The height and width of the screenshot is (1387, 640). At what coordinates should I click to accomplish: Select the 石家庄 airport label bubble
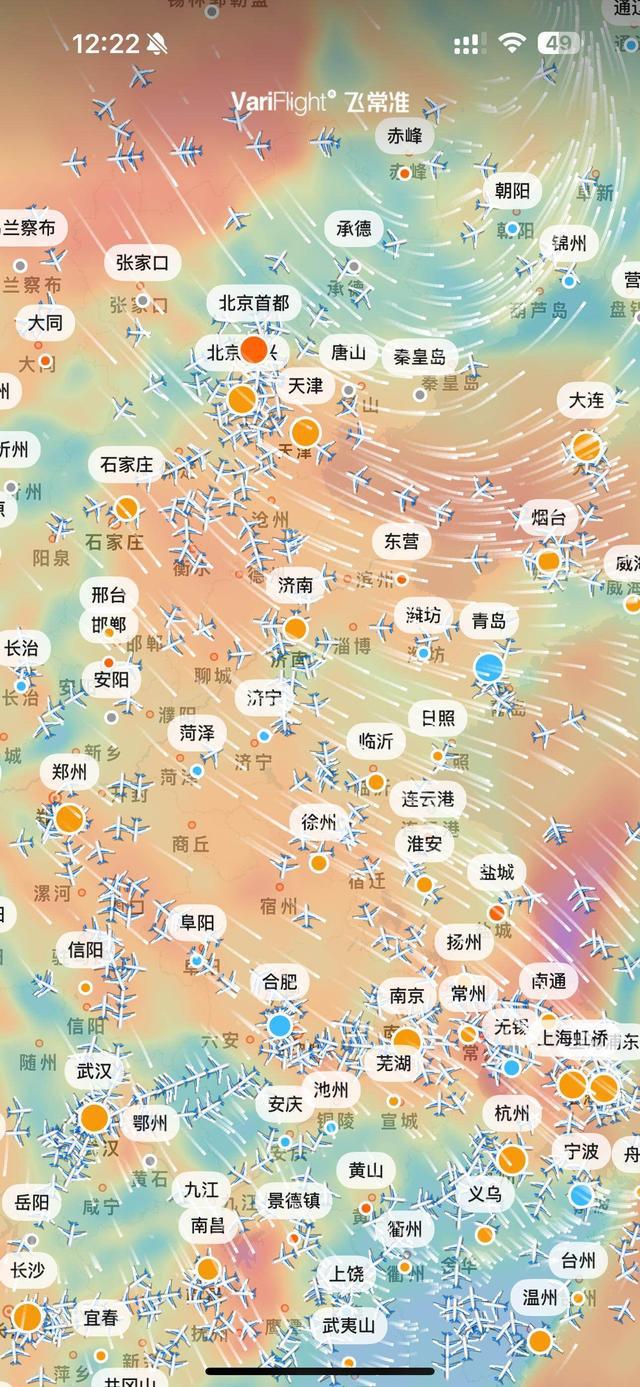[127, 465]
